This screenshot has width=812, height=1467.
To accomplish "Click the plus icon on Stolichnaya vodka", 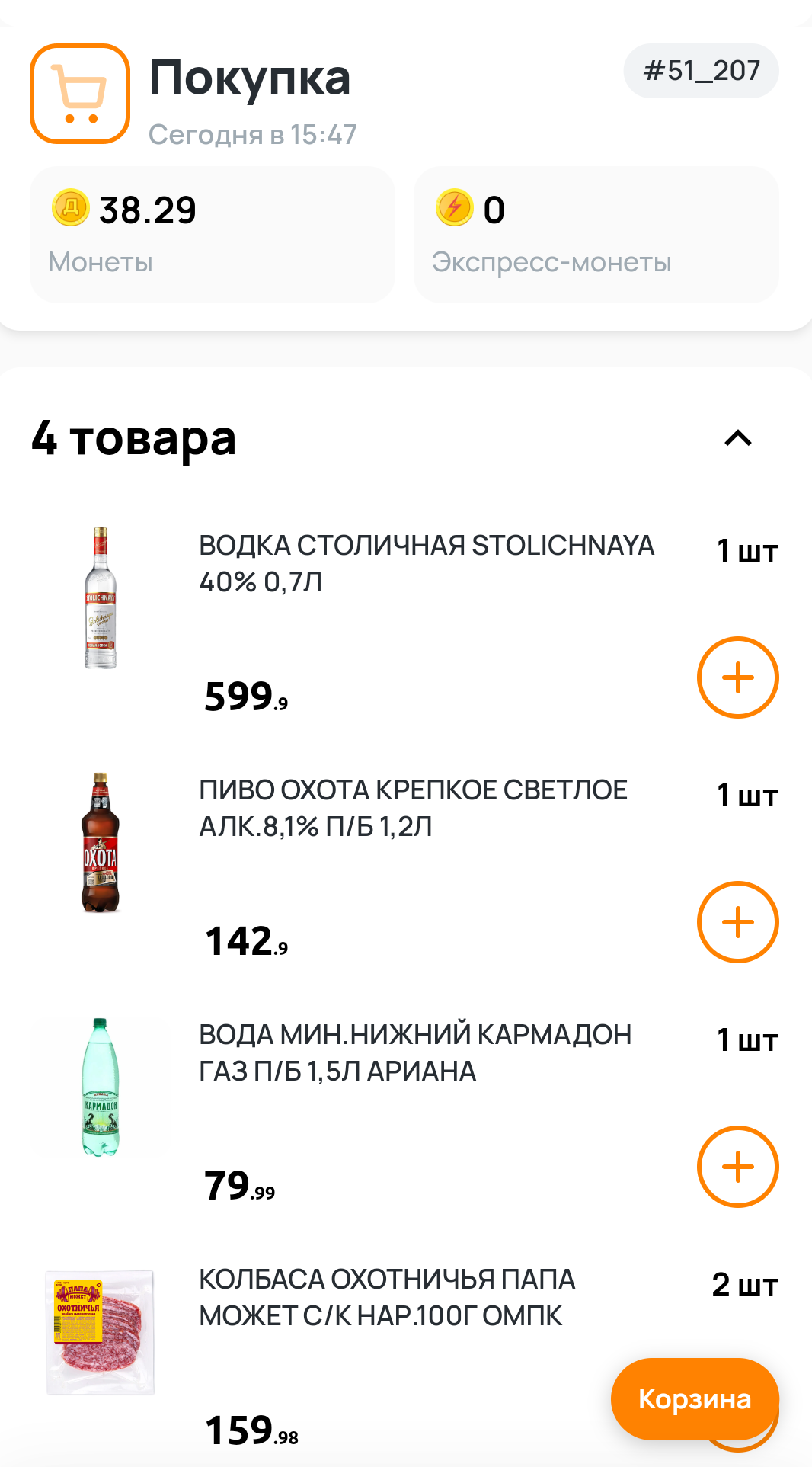I will click(737, 675).
